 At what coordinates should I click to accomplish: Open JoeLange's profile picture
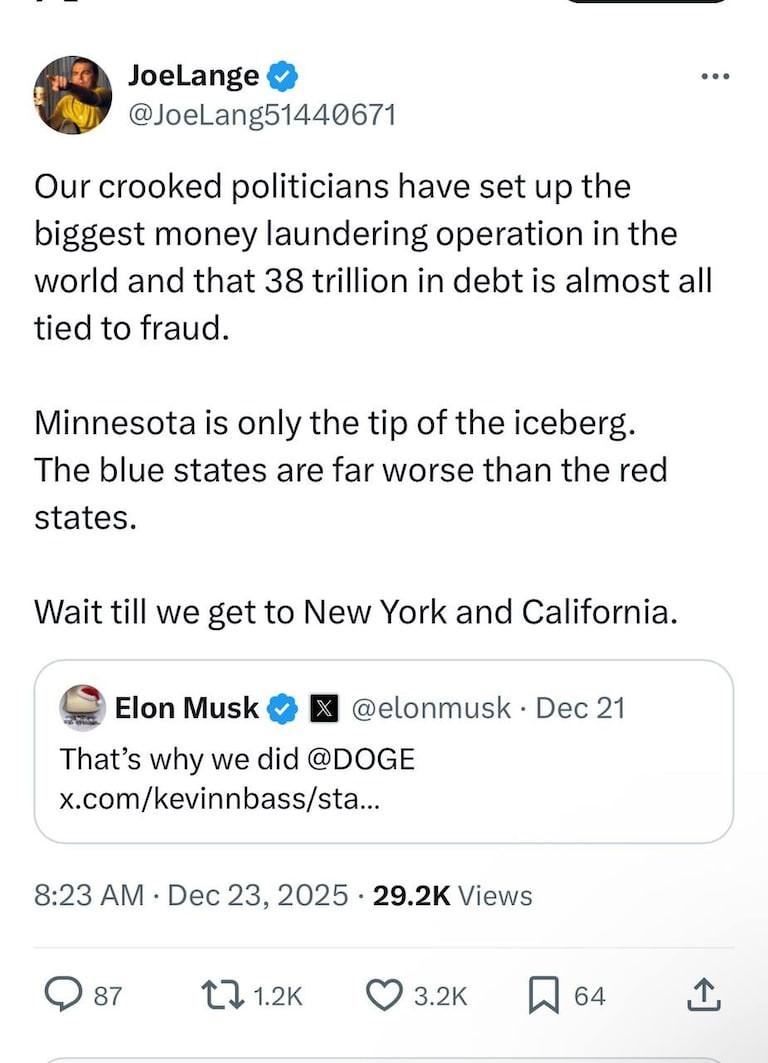[x=73, y=95]
